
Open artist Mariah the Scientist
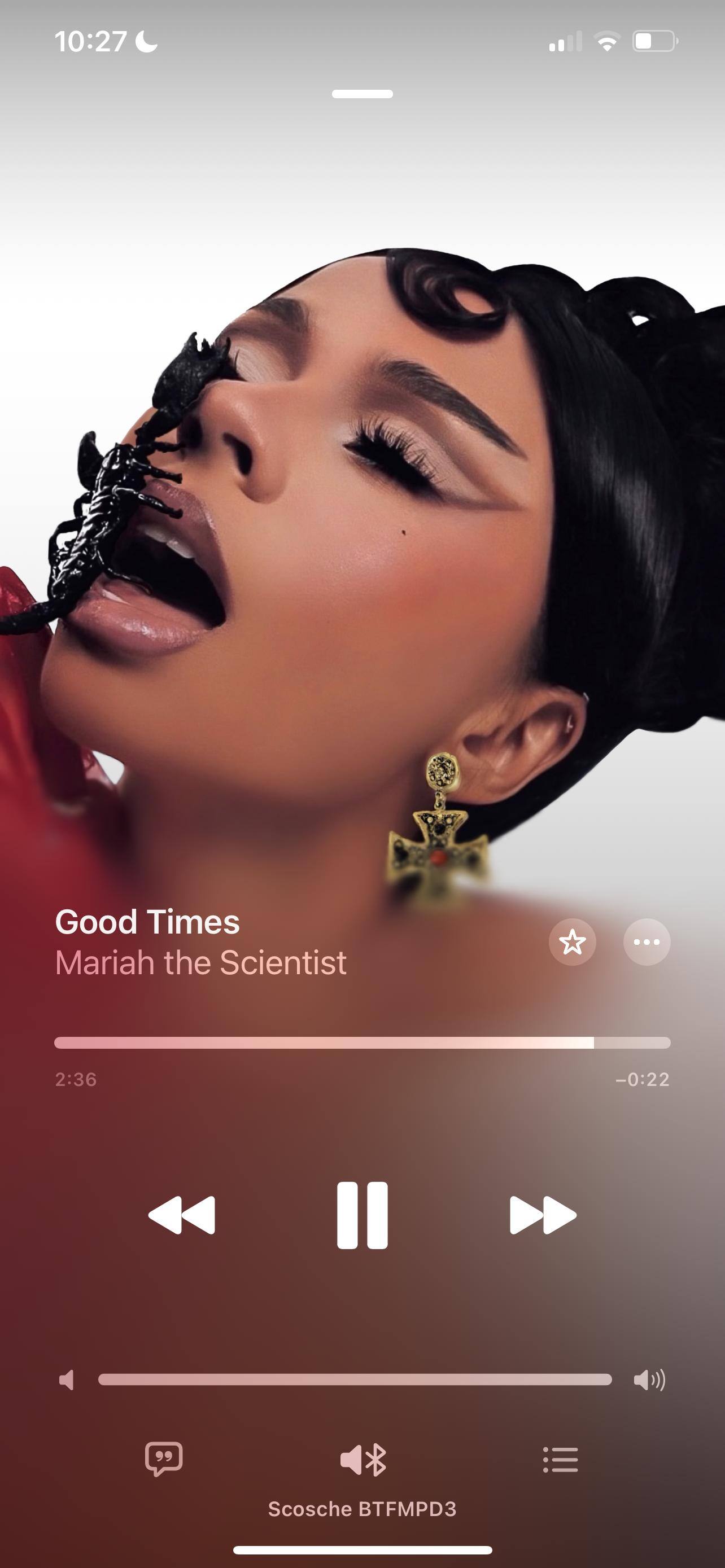point(201,963)
